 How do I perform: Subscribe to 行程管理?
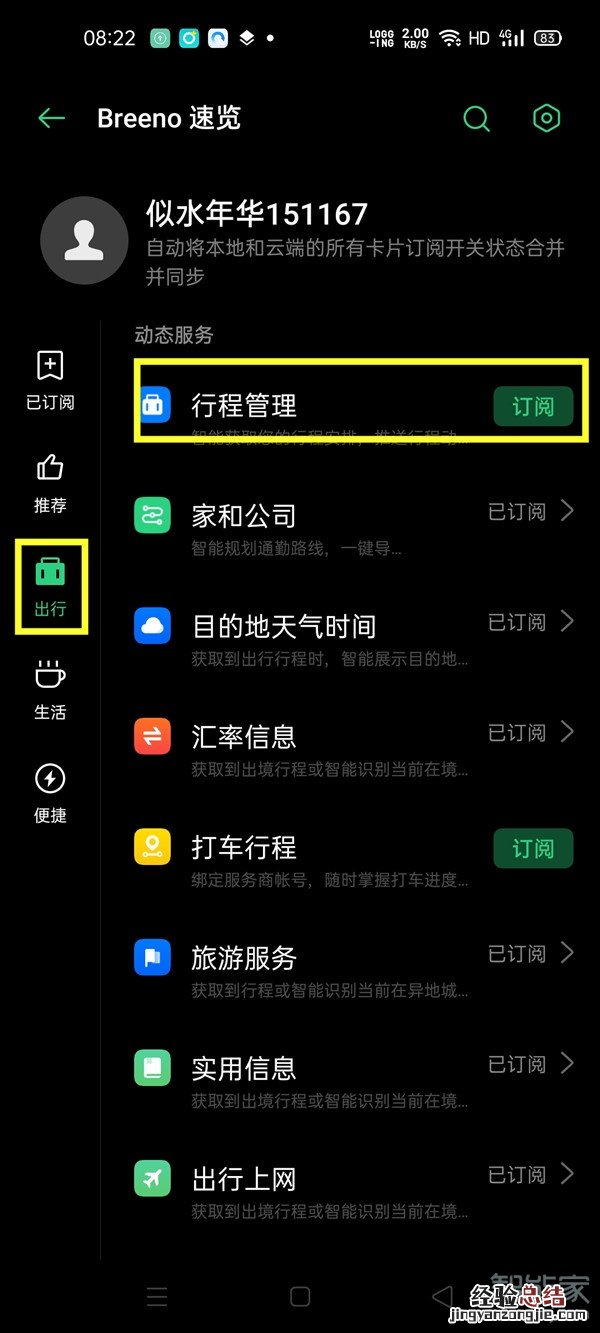[533, 407]
